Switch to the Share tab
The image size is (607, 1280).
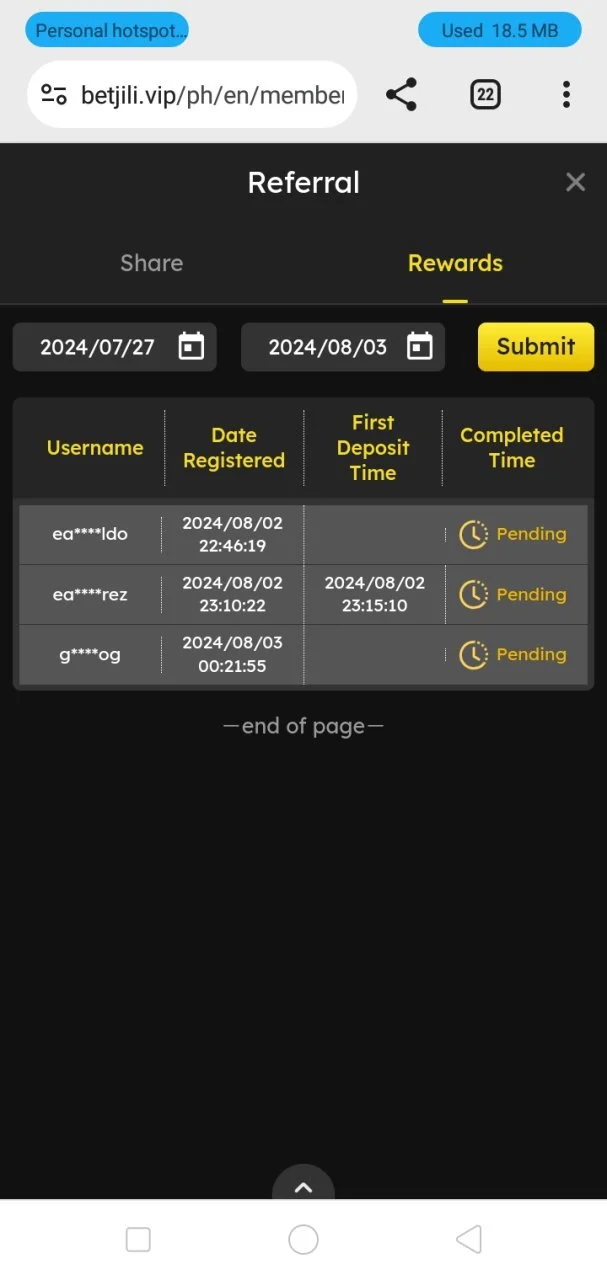click(x=152, y=263)
